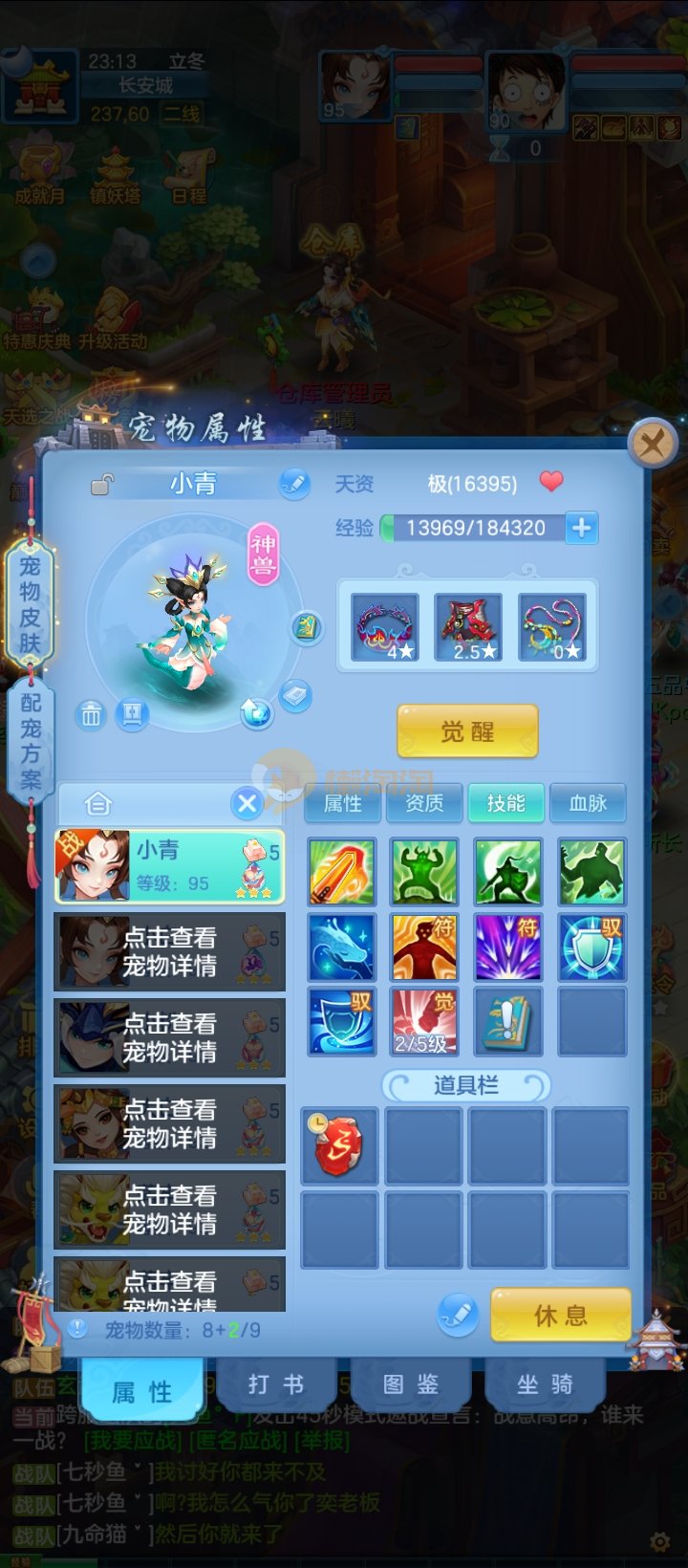Release pet with the trash can icon

[91, 714]
